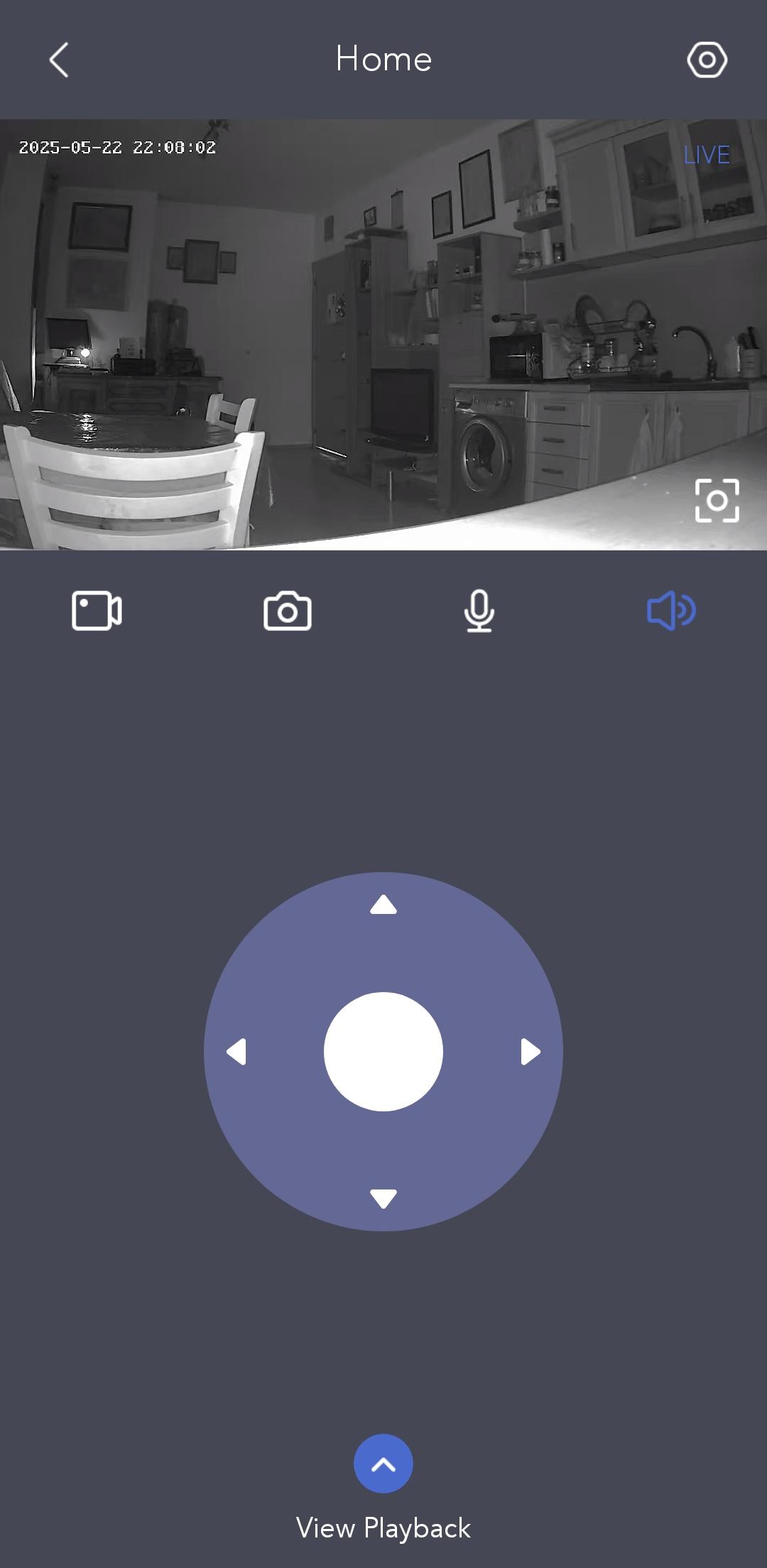Pan the camera right
This screenshot has width=767, height=1568.
coord(530,1052)
